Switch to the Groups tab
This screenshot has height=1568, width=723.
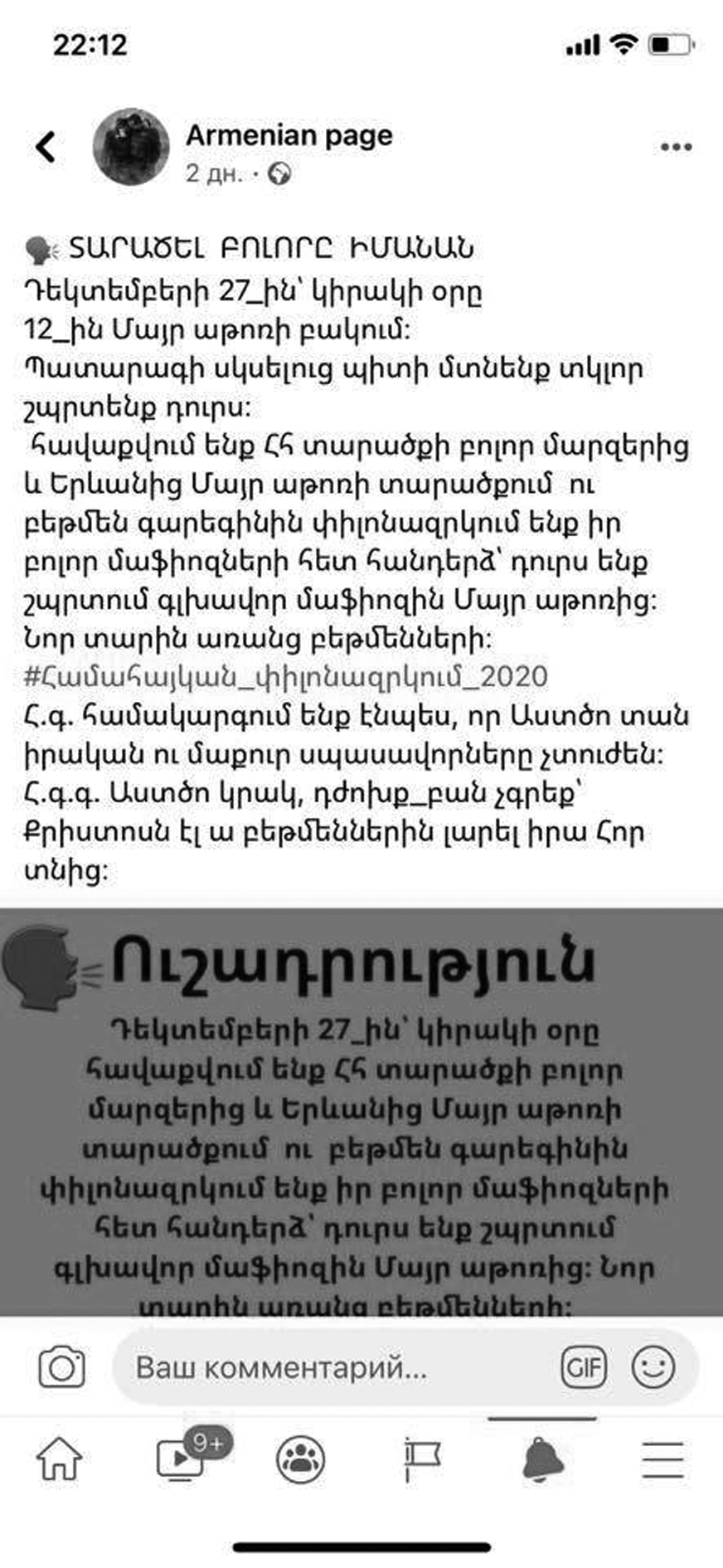click(x=300, y=1459)
